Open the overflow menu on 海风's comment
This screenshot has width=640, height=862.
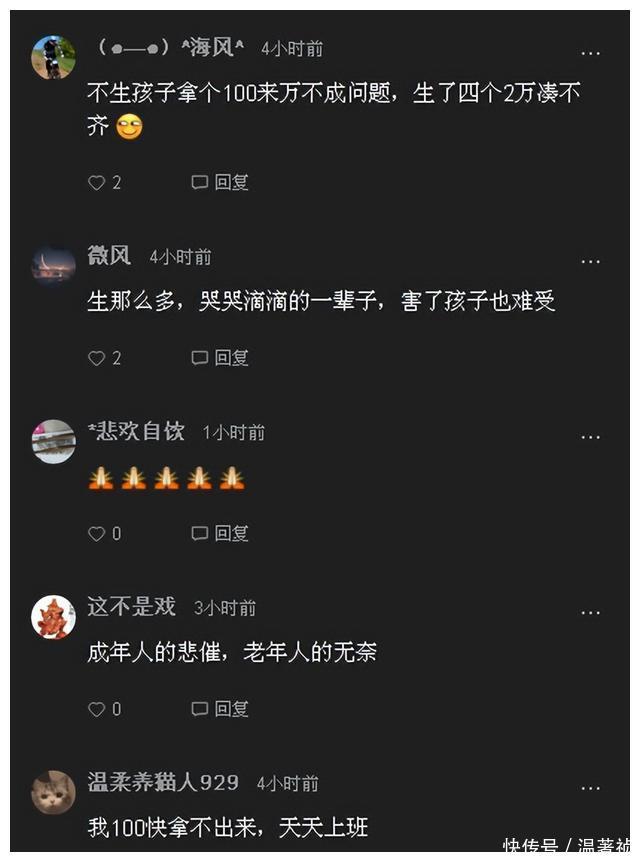pyautogui.click(x=591, y=53)
